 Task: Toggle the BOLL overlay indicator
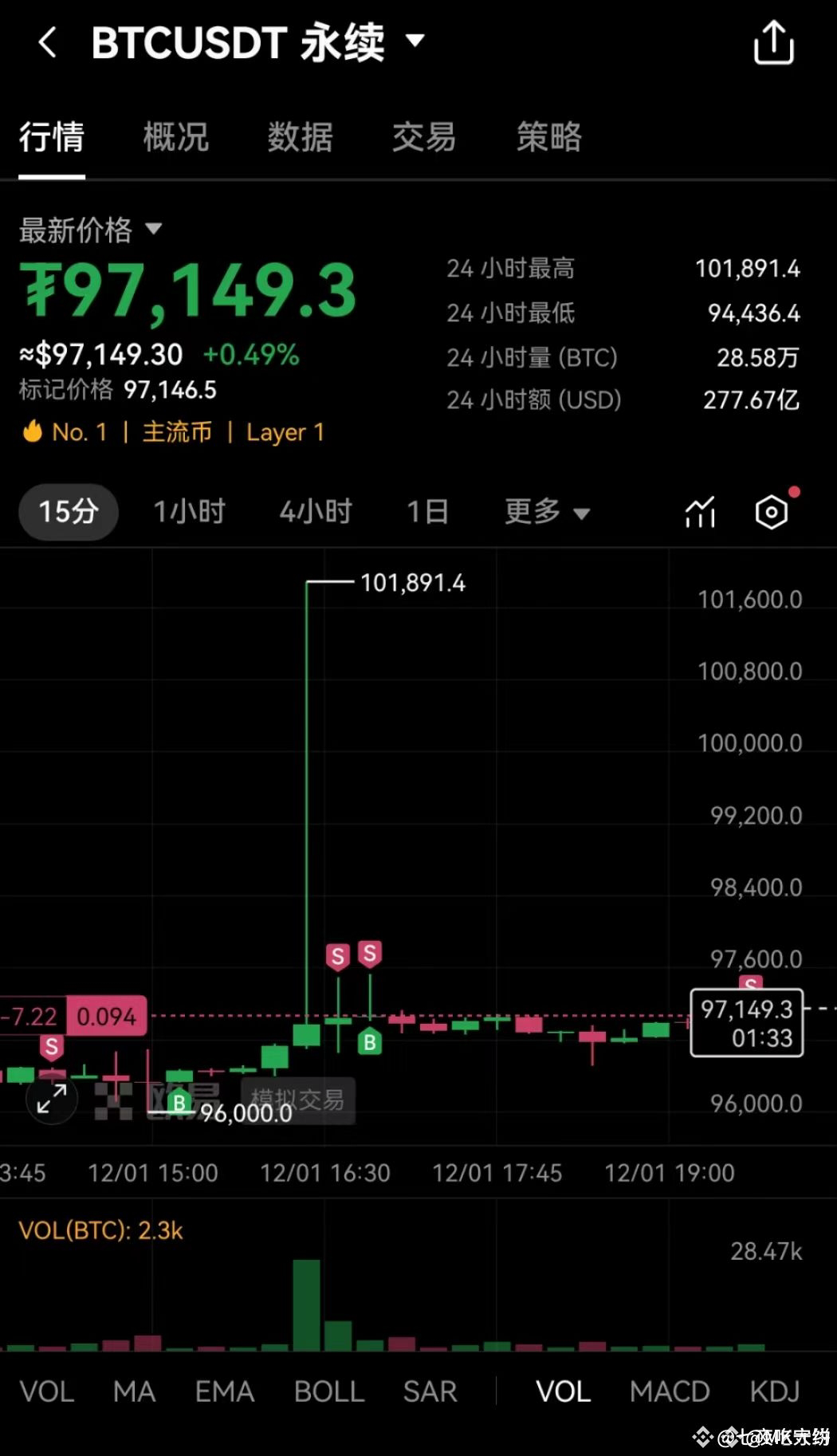328,1391
